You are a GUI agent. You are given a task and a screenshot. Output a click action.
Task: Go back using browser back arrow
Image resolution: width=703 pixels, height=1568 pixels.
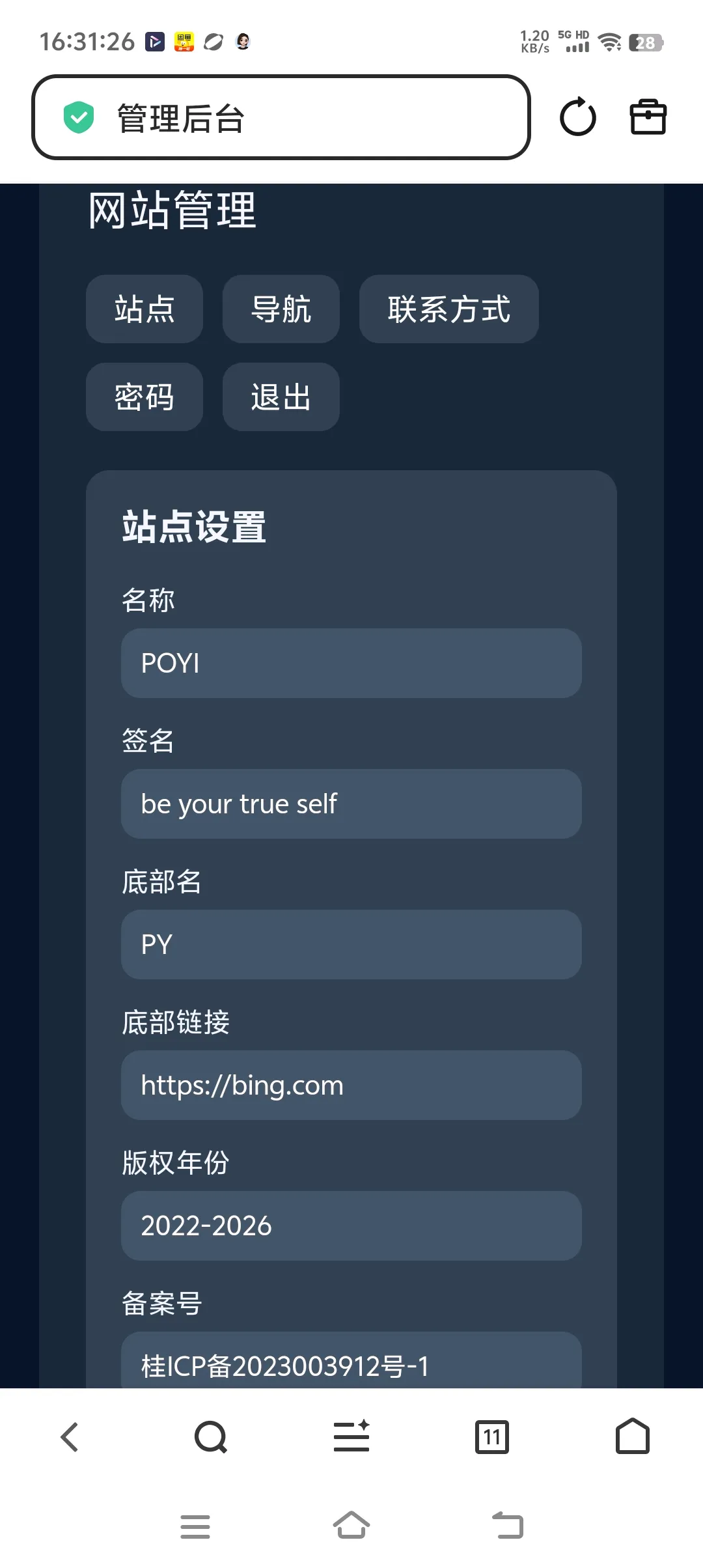(x=70, y=1436)
